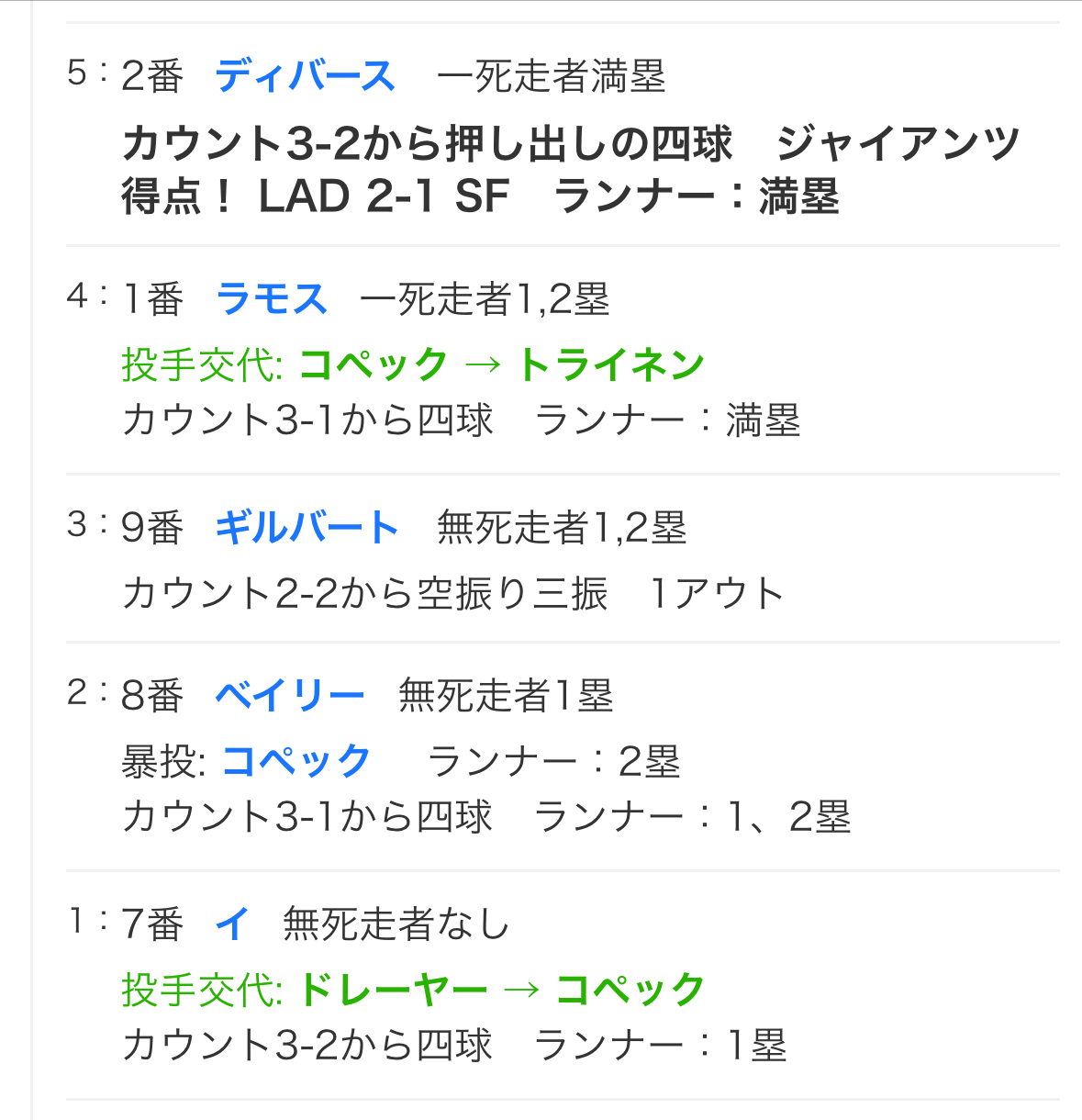Open player ディバース's profile link
This screenshot has height=1120, width=1082.
305,76
